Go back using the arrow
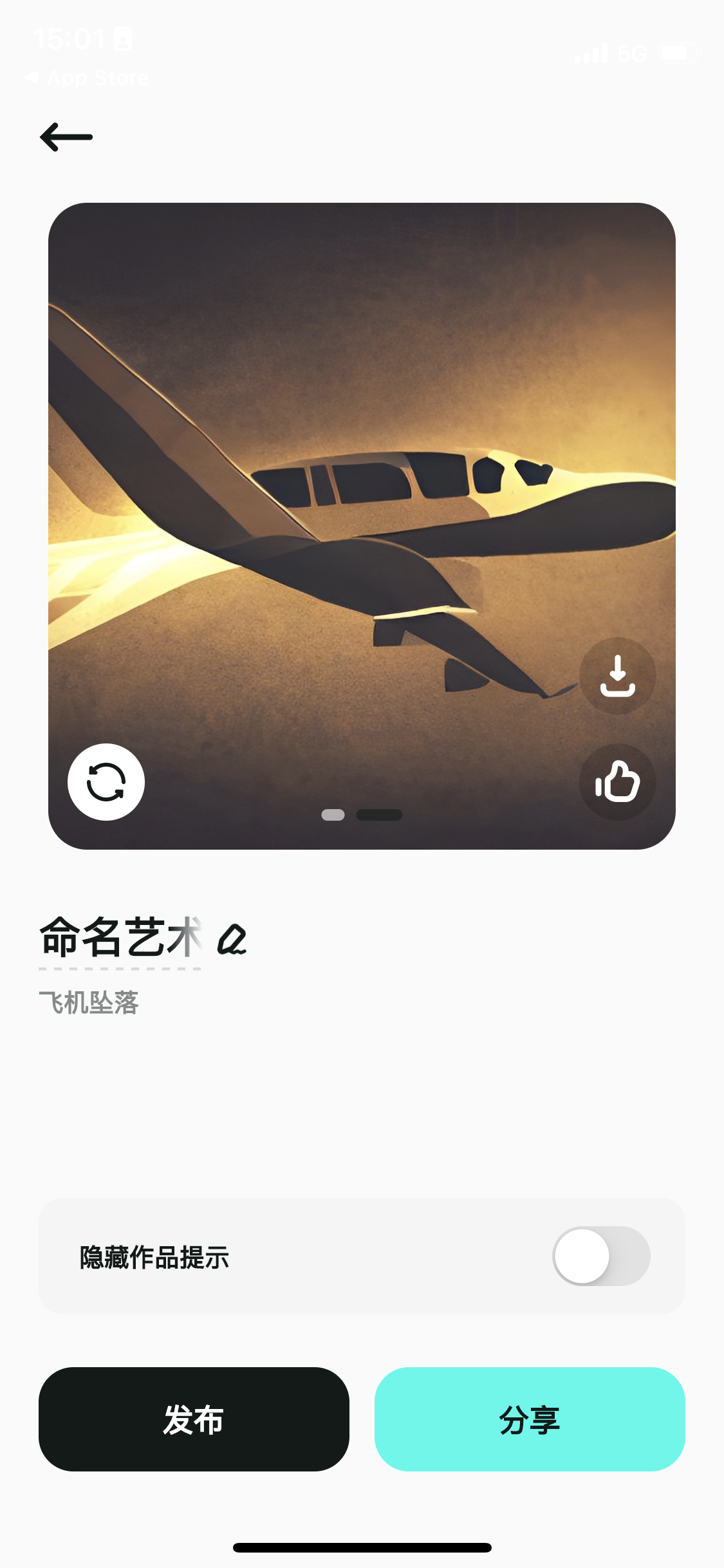Screen dimensions: 724x1568 pos(66,137)
